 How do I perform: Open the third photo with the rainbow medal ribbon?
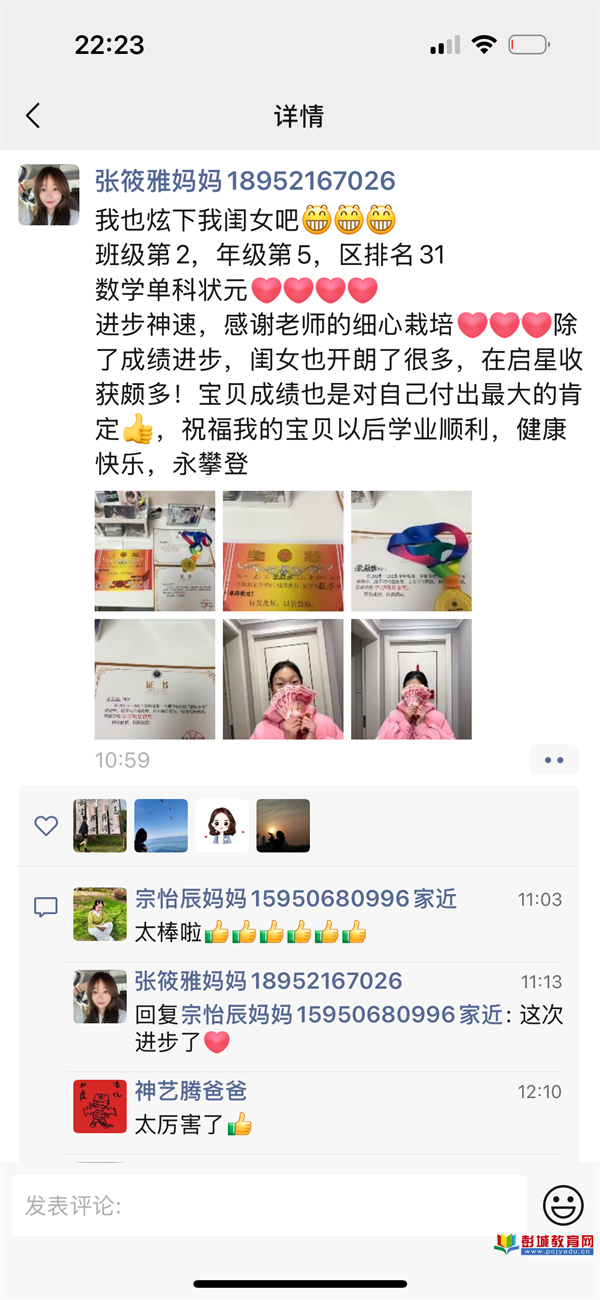click(x=411, y=551)
